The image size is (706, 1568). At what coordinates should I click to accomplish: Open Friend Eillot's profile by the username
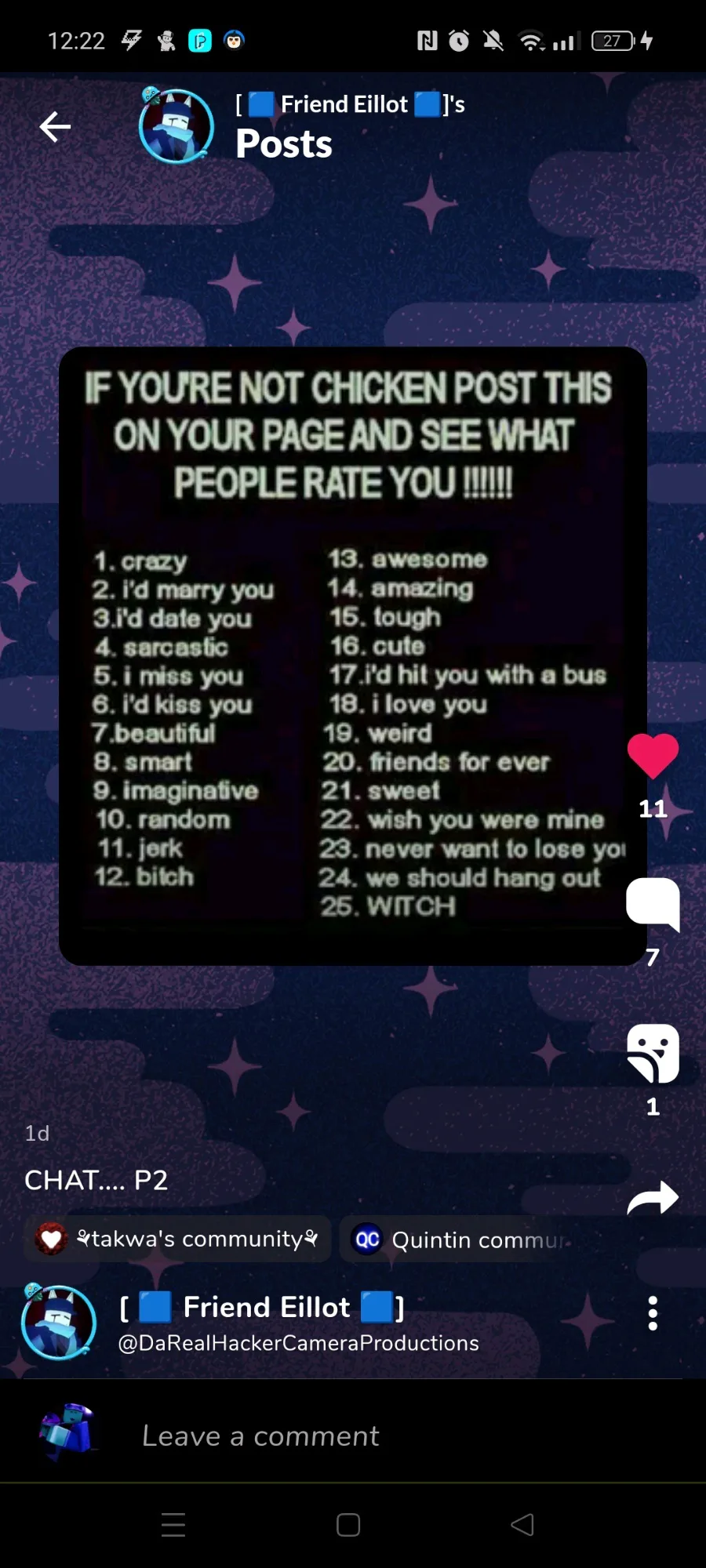(x=298, y=1343)
